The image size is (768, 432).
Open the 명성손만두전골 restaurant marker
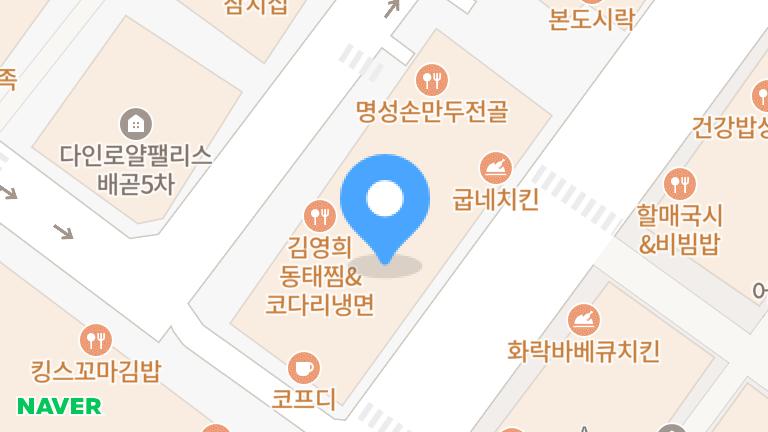point(432,79)
